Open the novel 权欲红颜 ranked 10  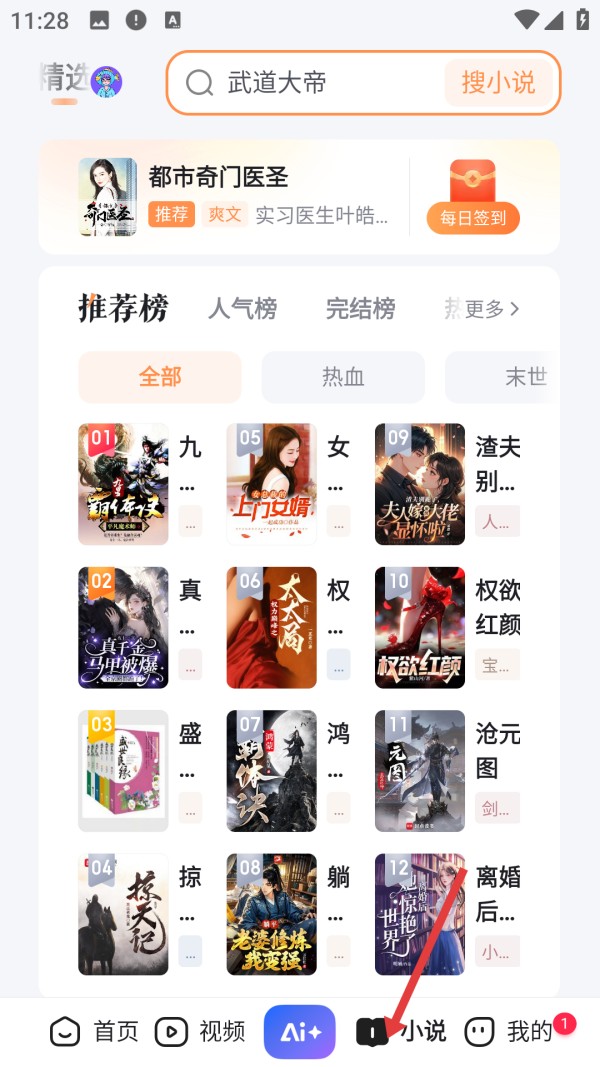point(420,628)
